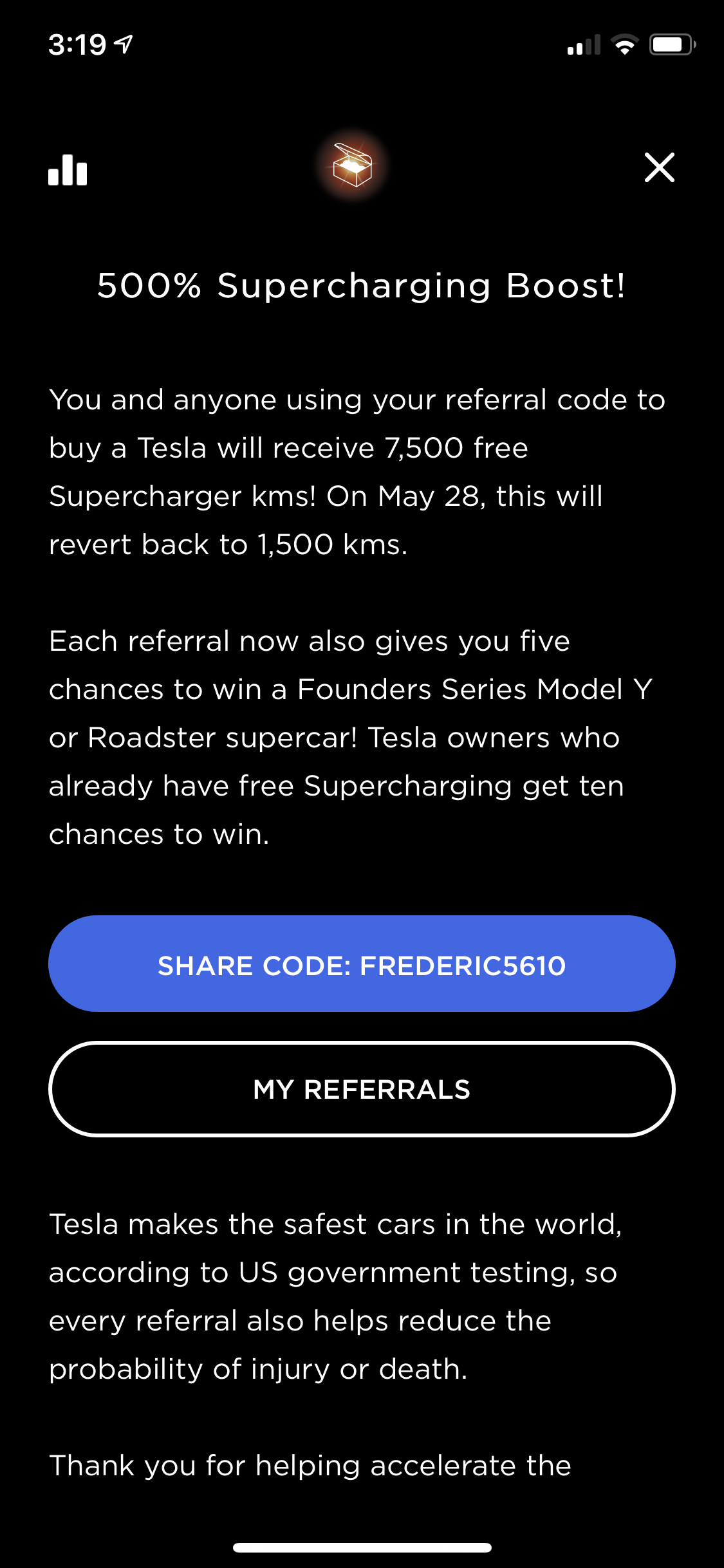This screenshot has width=724, height=1568.
Task: Tap the Founders Series Model Y text
Action: tap(474, 689)
